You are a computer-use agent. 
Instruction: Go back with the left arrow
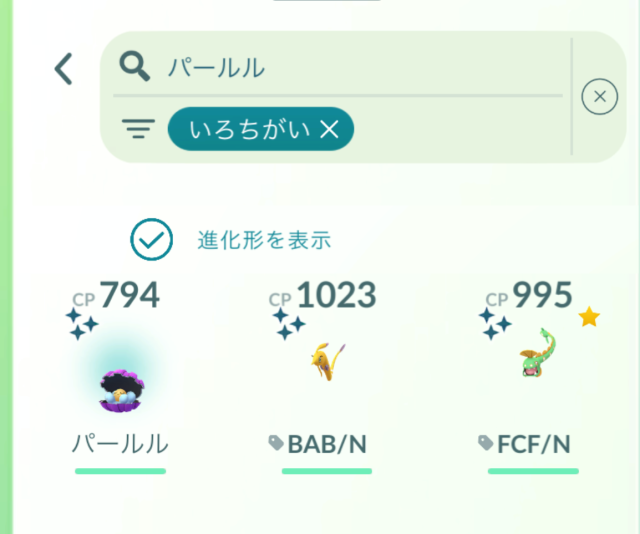pyautogui.click(x=64, y=69)
